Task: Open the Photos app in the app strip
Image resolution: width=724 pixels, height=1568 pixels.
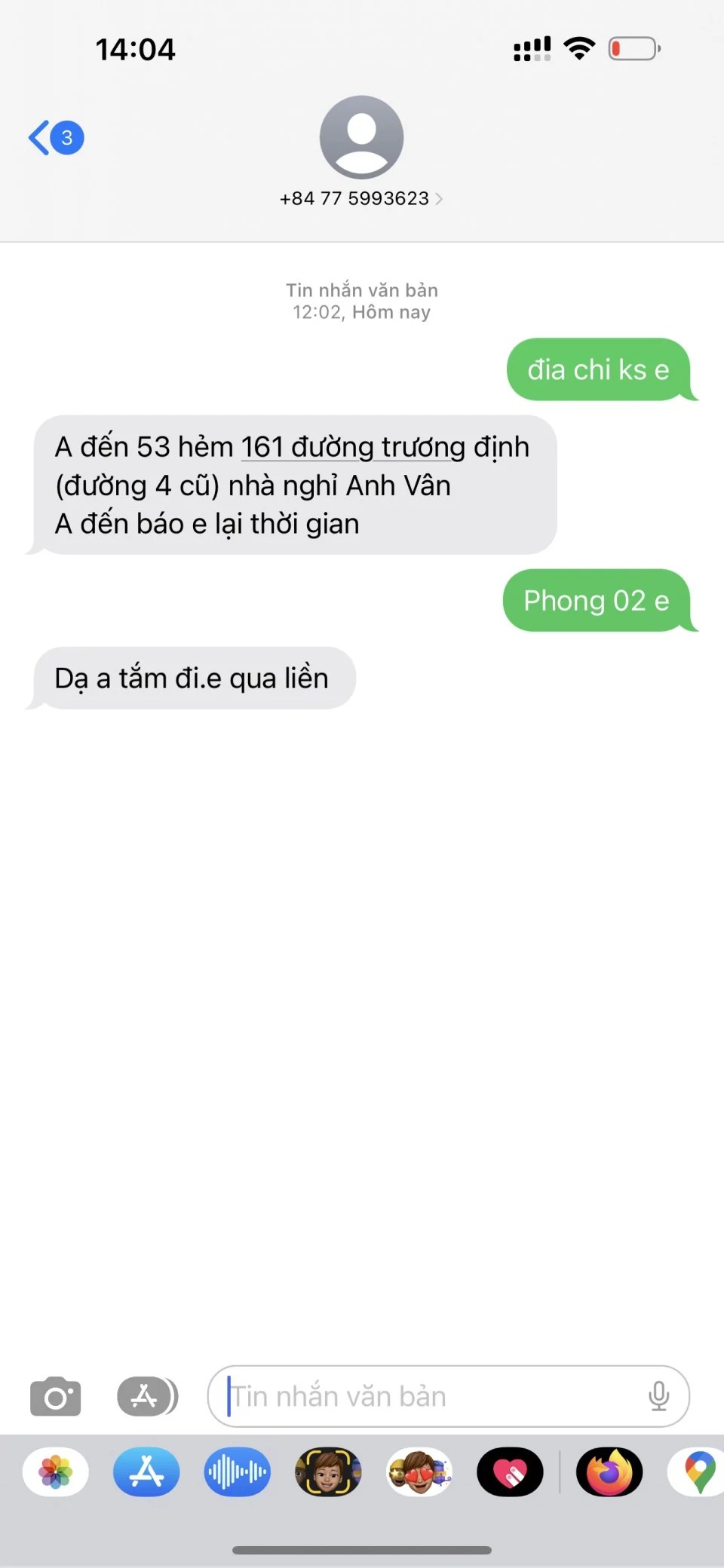Action: pos(56,1472)
